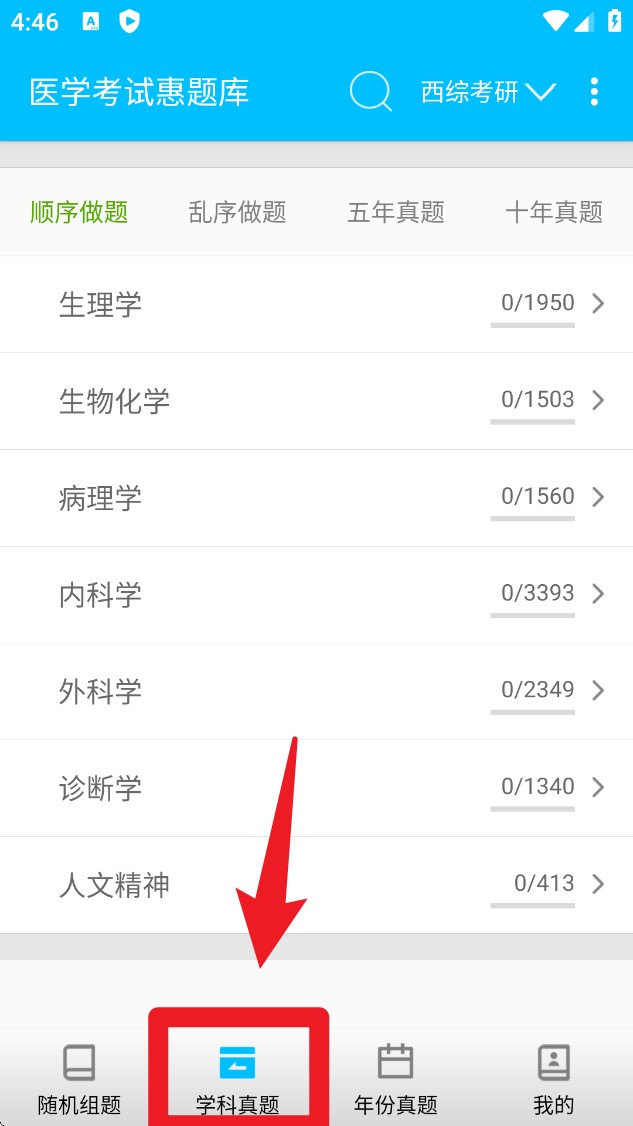The image size is (633, 1126).
Task: Select the 顺序做题 tab
Action: 79,212
